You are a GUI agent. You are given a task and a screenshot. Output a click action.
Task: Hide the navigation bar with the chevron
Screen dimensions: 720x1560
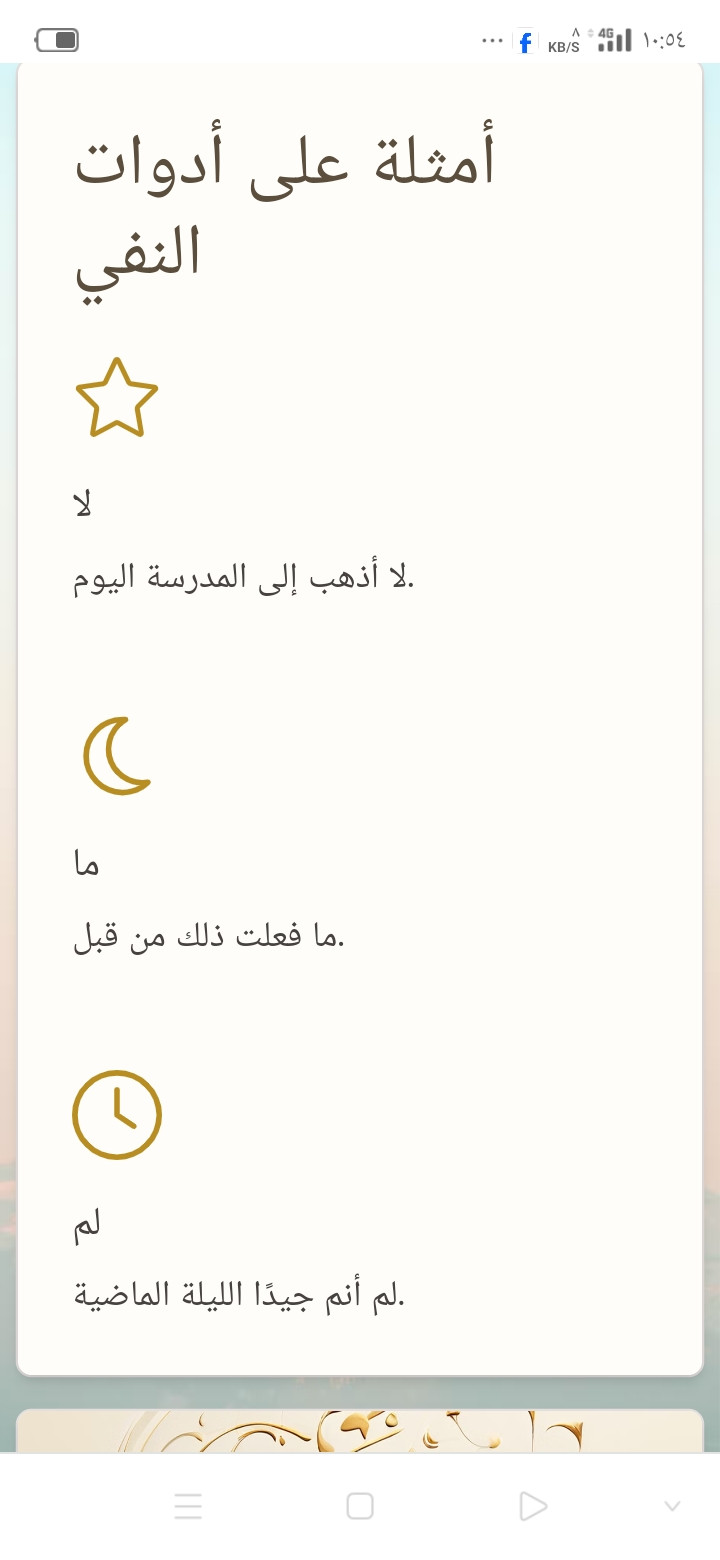pyautogui.click(x=672, y=1506)
